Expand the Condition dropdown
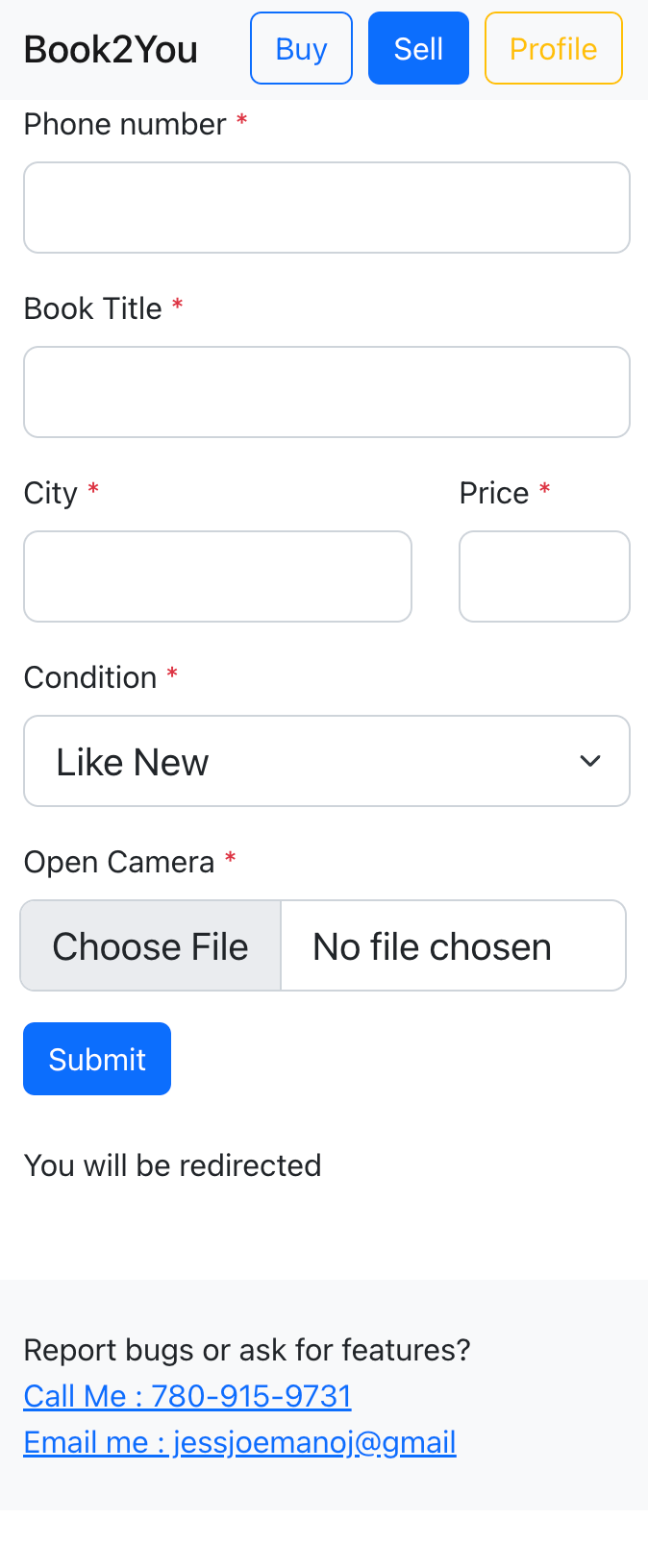This screenshot has height=1568, width=648. 327,761
